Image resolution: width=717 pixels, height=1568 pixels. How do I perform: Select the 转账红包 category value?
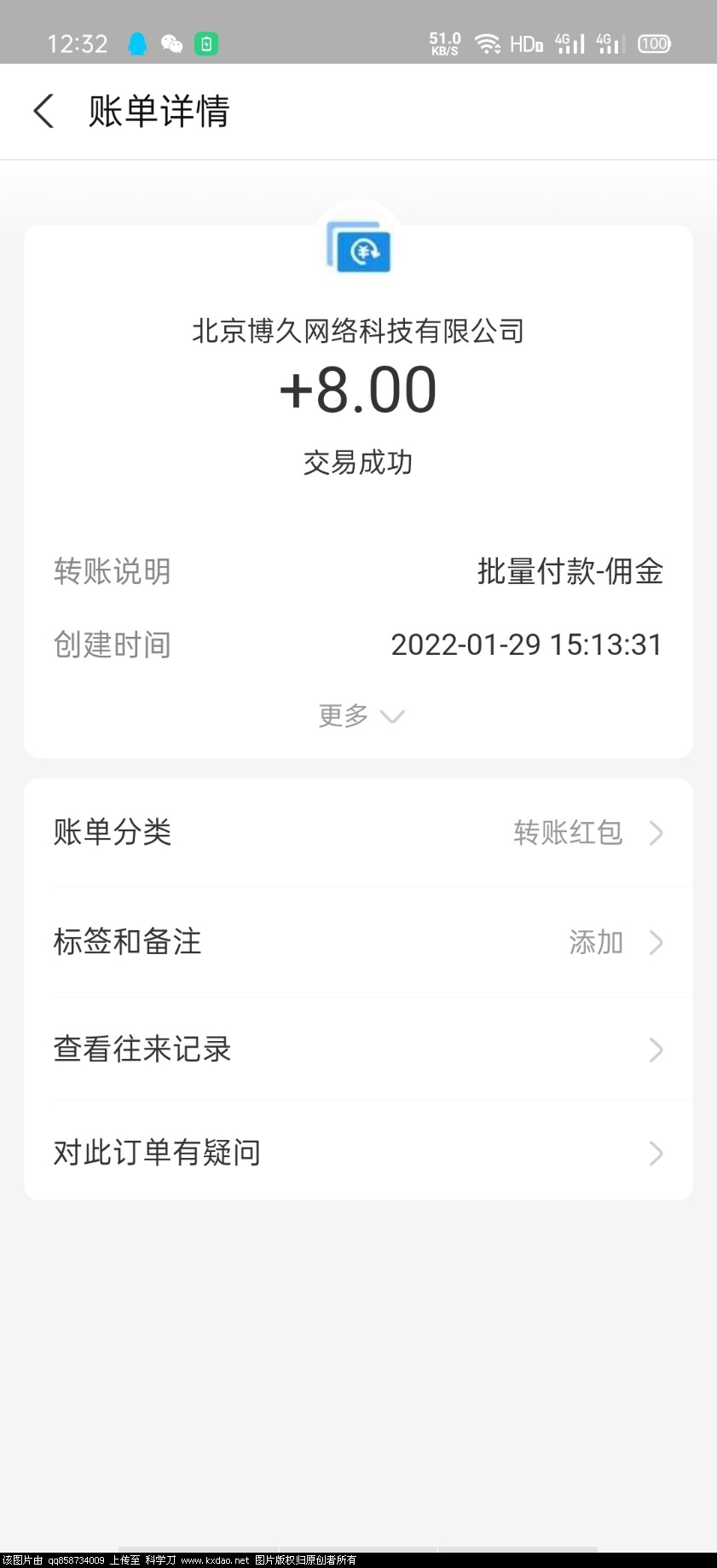(x=567, y=833)
